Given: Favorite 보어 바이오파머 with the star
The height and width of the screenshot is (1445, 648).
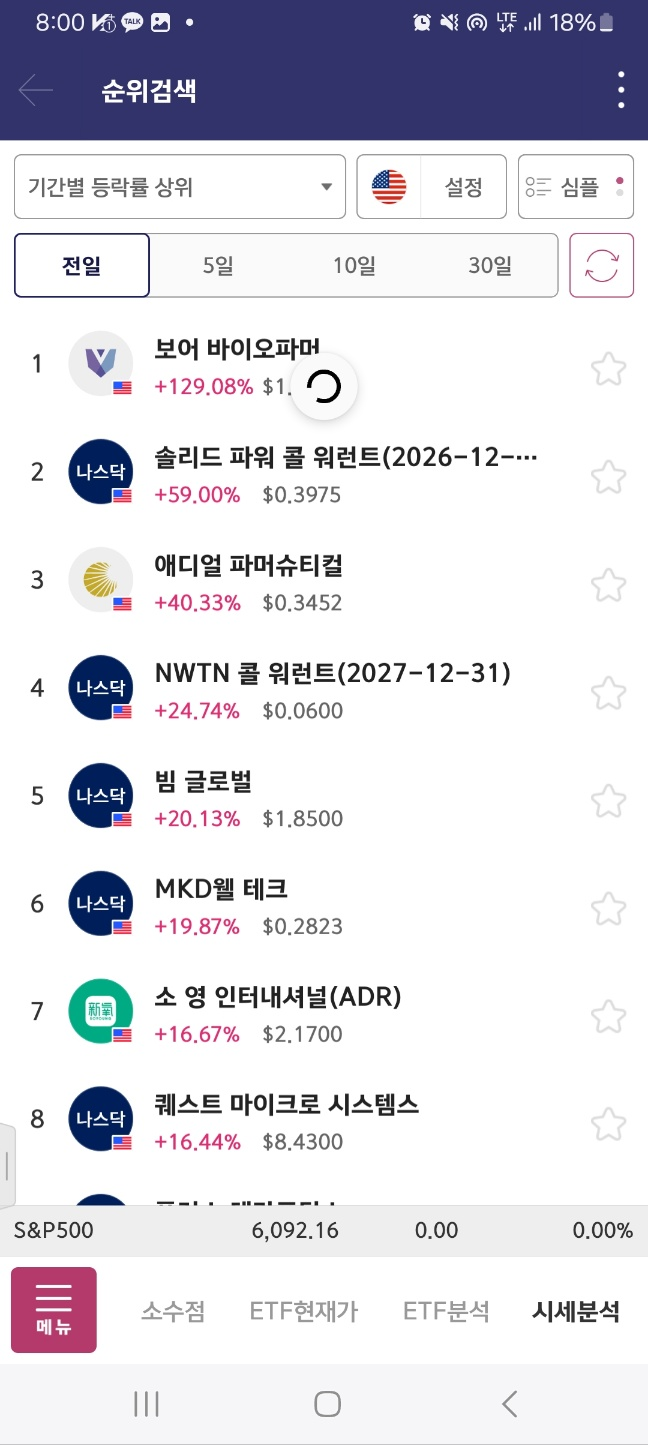Looking at the screenshot, I should click(x=608, y=369).
